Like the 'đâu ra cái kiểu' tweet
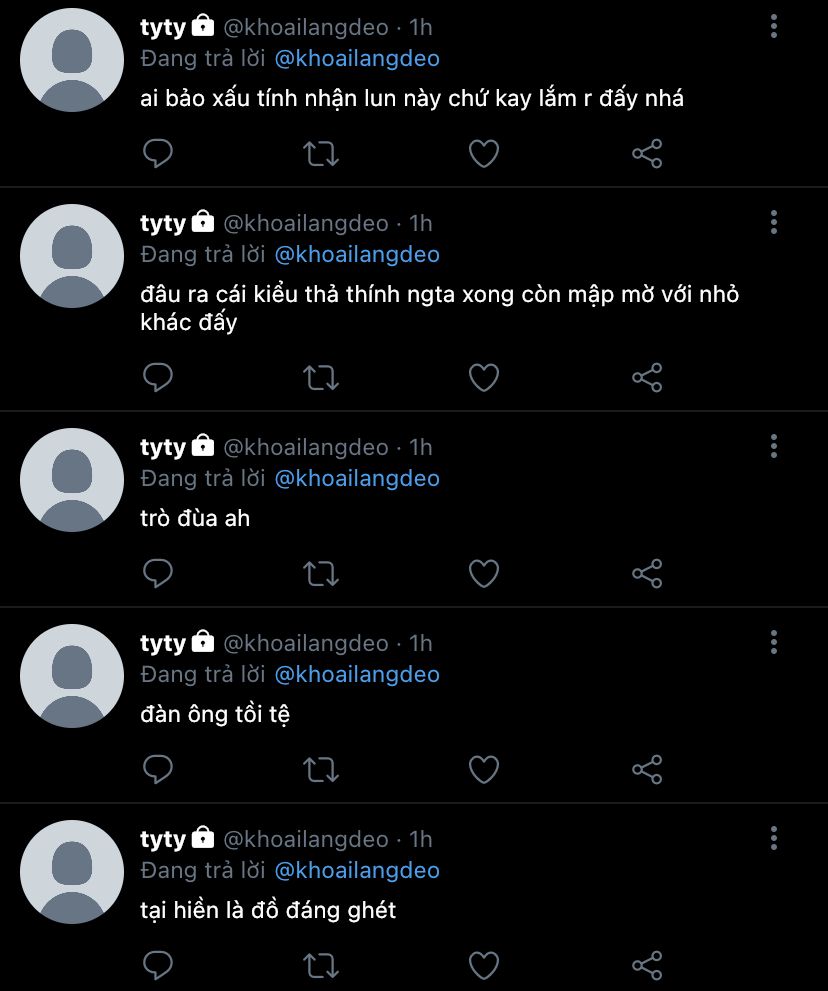828x991 pixels. coord(484,377)
